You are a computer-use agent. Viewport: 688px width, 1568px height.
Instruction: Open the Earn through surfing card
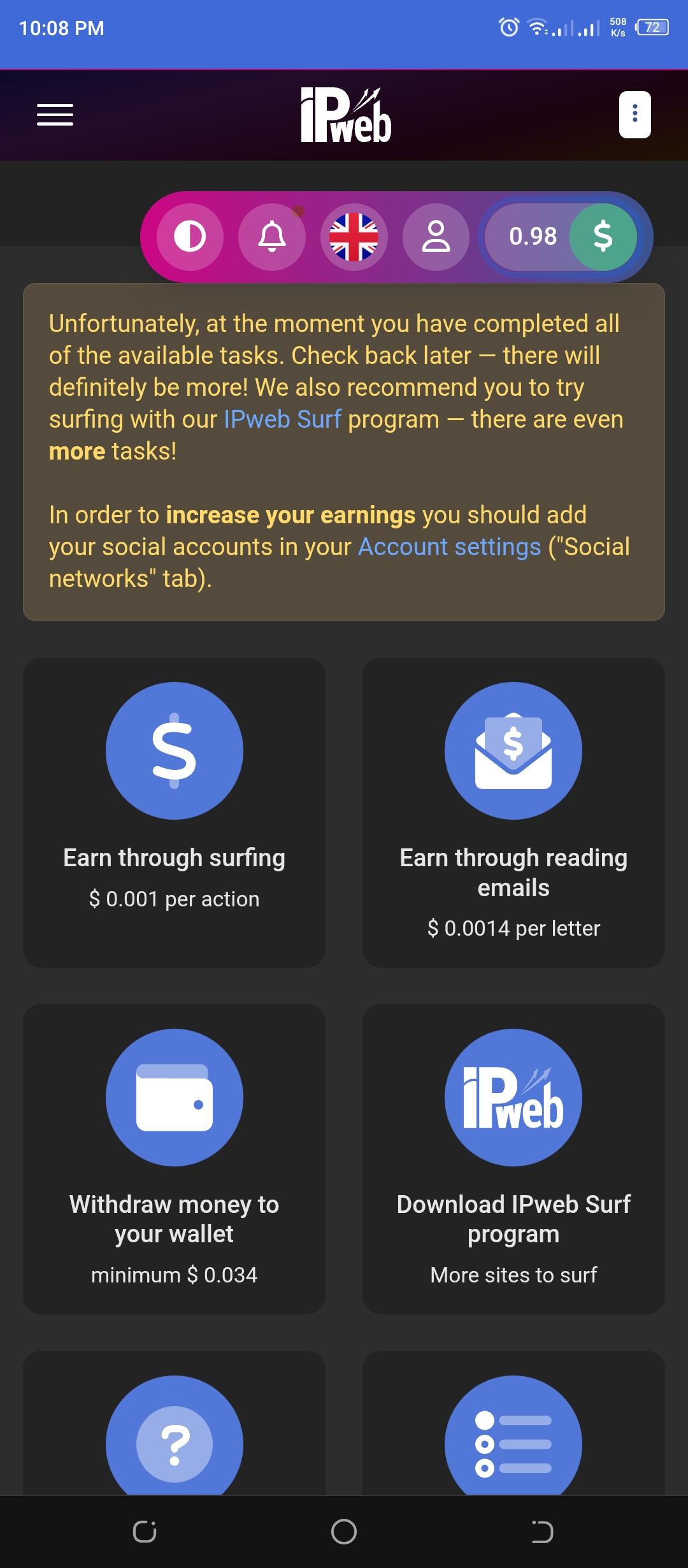pyautogui.click(x=174, y=812)
